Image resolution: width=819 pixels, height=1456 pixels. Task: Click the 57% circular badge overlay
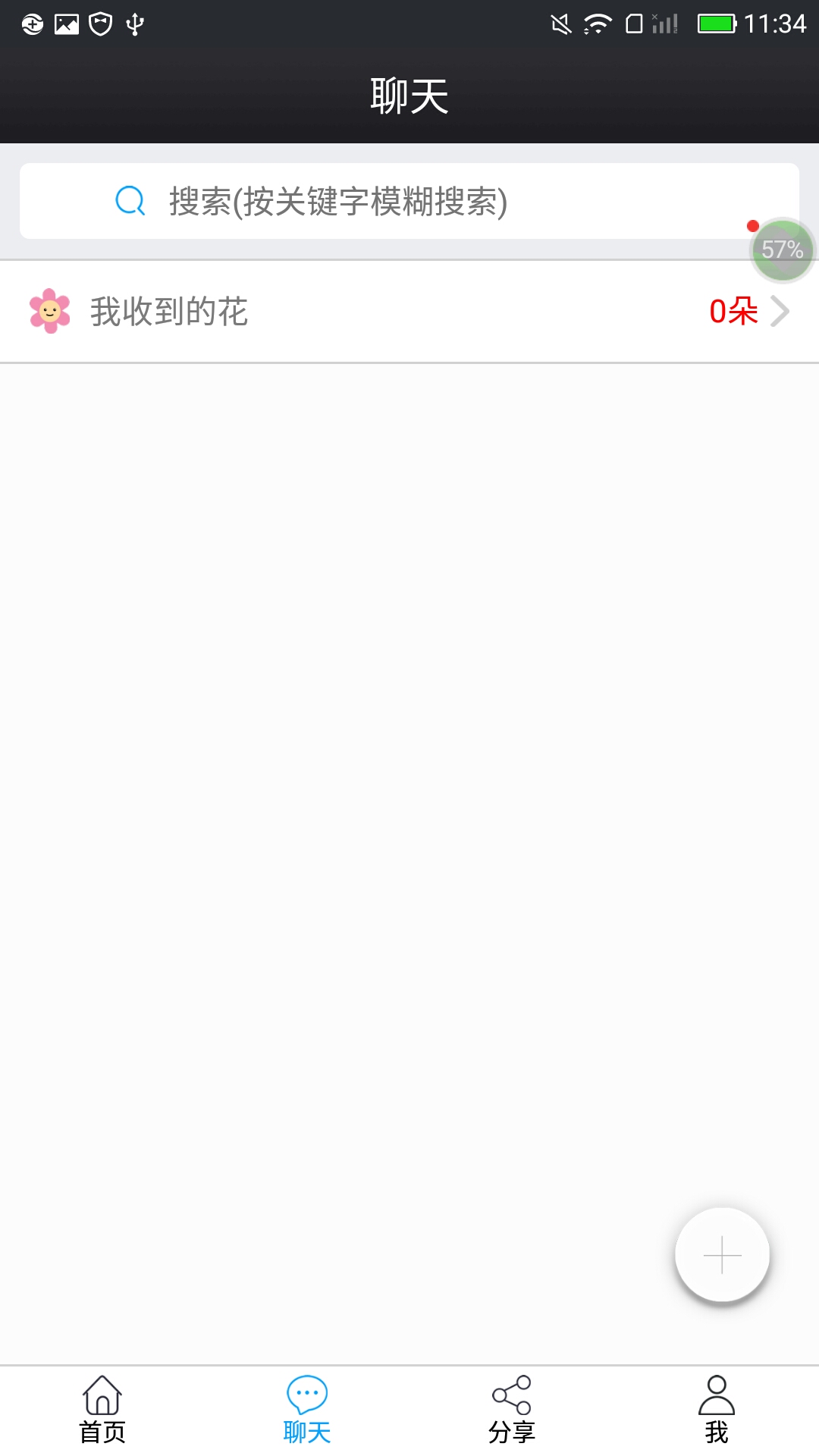click(781, 250)
